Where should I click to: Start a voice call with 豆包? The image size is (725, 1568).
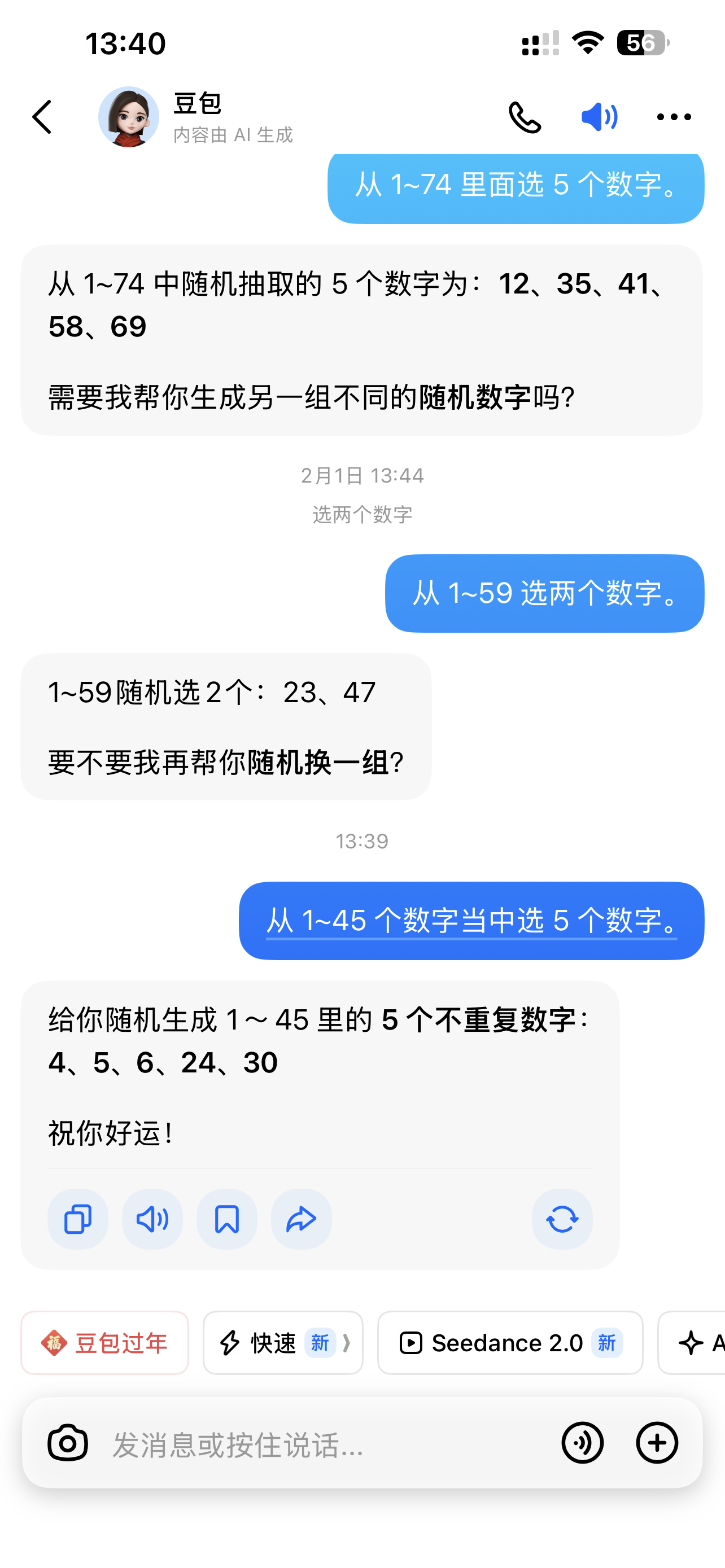click(x=525, y=116)
